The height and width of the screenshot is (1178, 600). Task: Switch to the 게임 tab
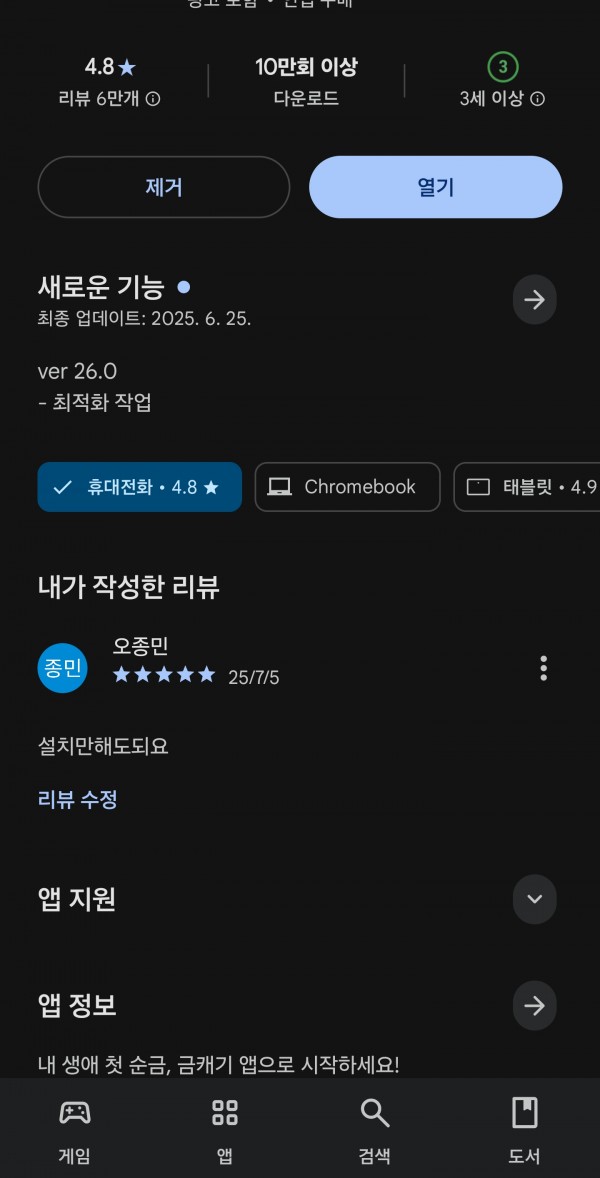[74, 1130]
